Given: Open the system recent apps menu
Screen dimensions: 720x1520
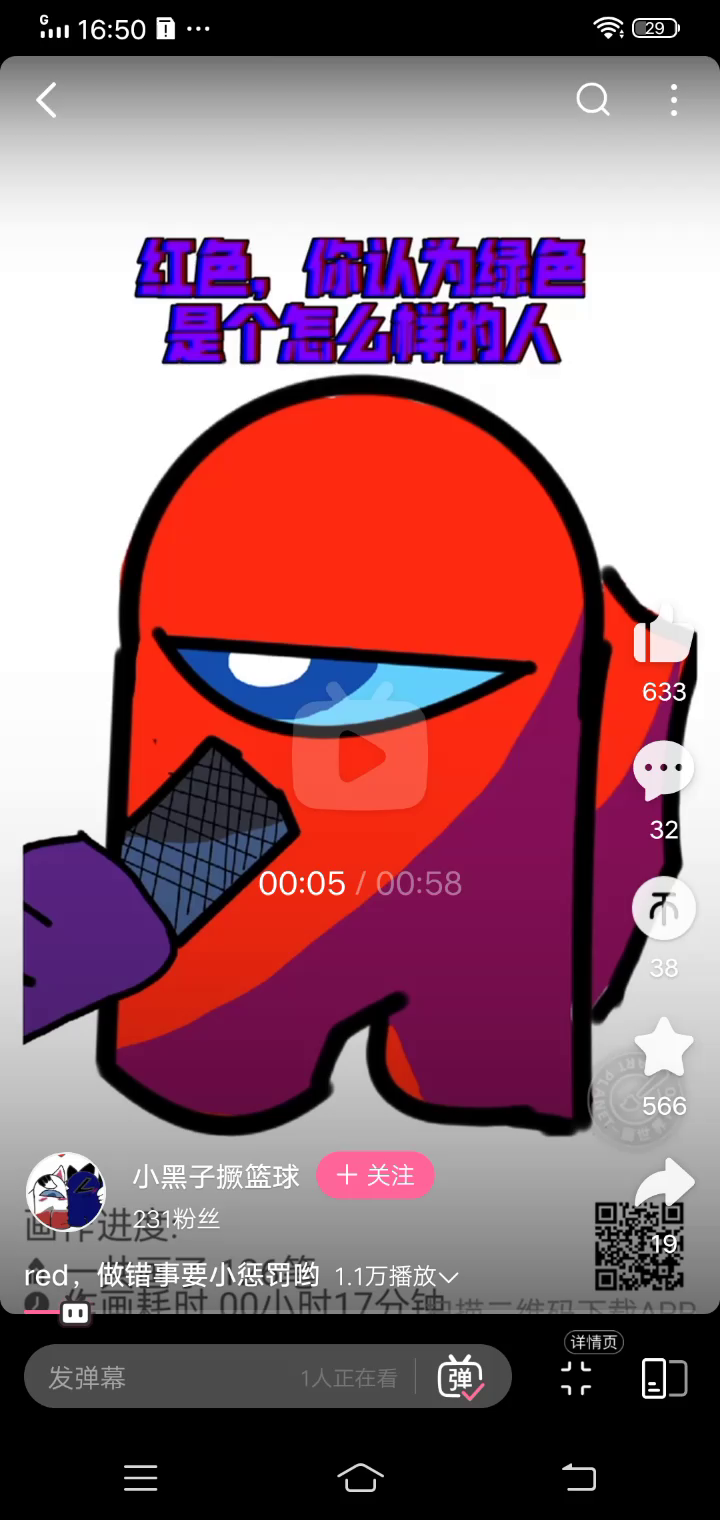Looking at the screenshot, I should coord(140,1477).
